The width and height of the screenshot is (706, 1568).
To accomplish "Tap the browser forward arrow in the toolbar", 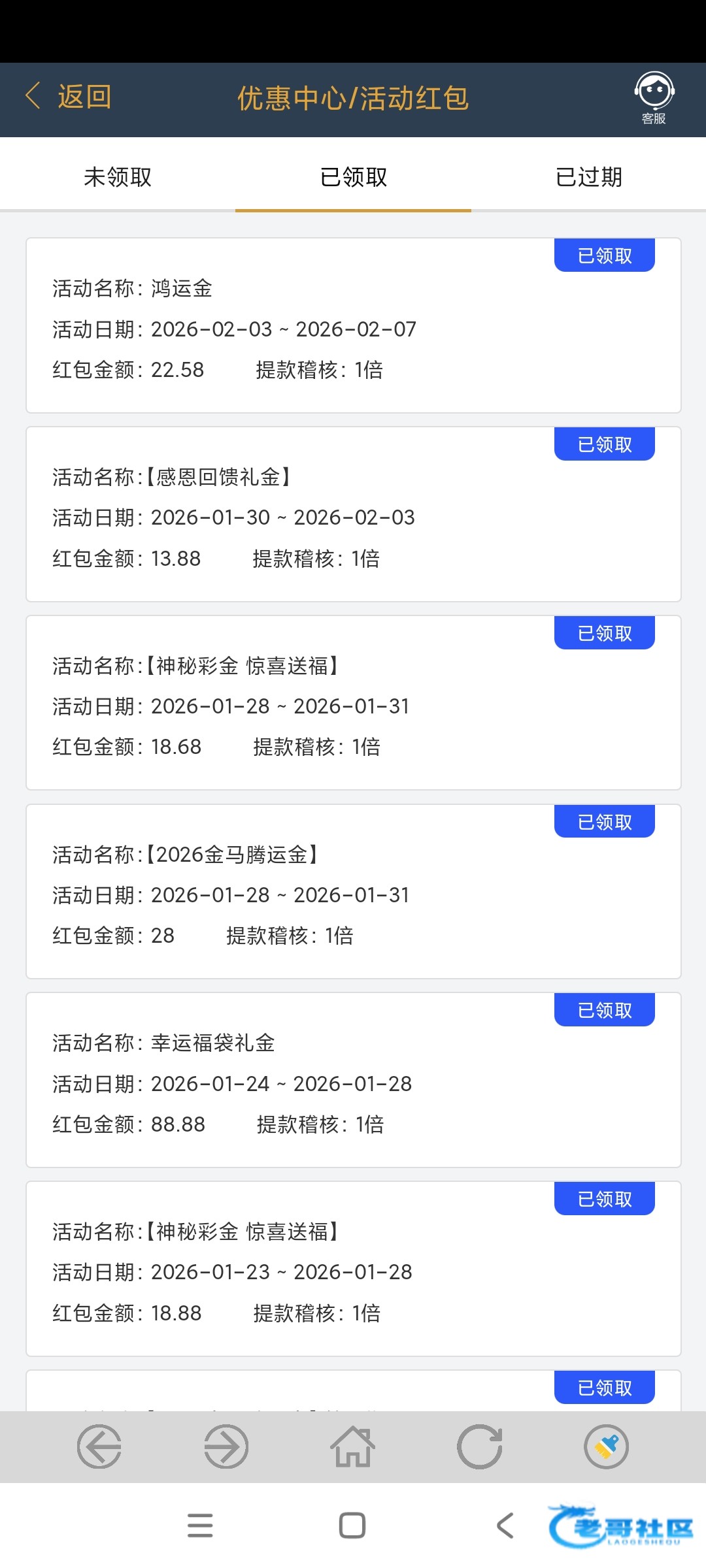I will (x=226, y=1446).
